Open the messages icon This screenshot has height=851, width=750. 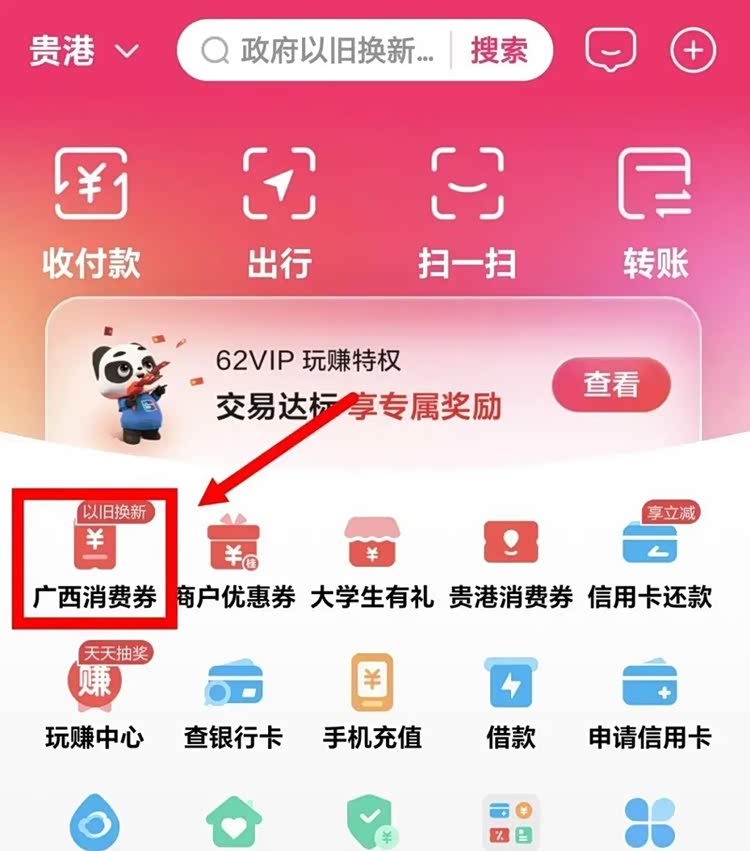(611, 50)
